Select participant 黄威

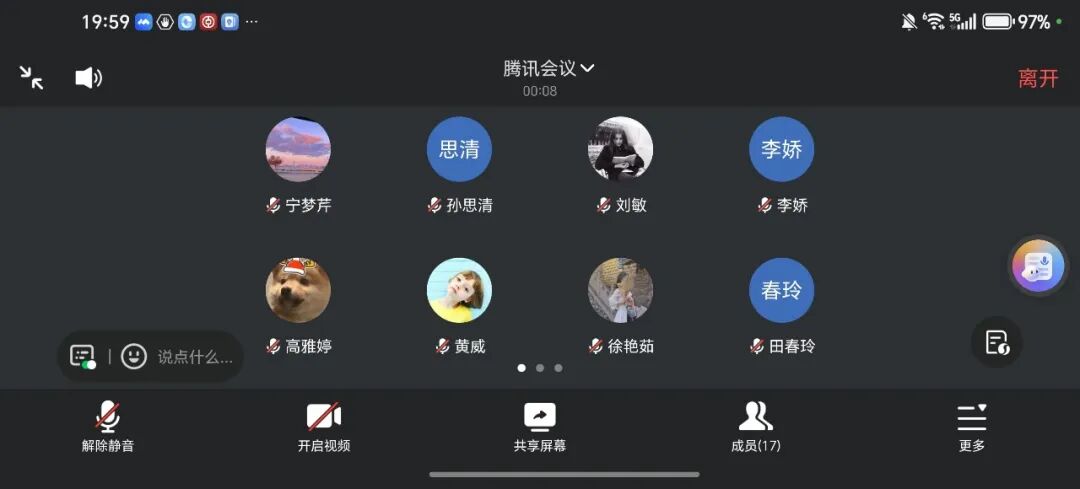click(x=459, y=291)
